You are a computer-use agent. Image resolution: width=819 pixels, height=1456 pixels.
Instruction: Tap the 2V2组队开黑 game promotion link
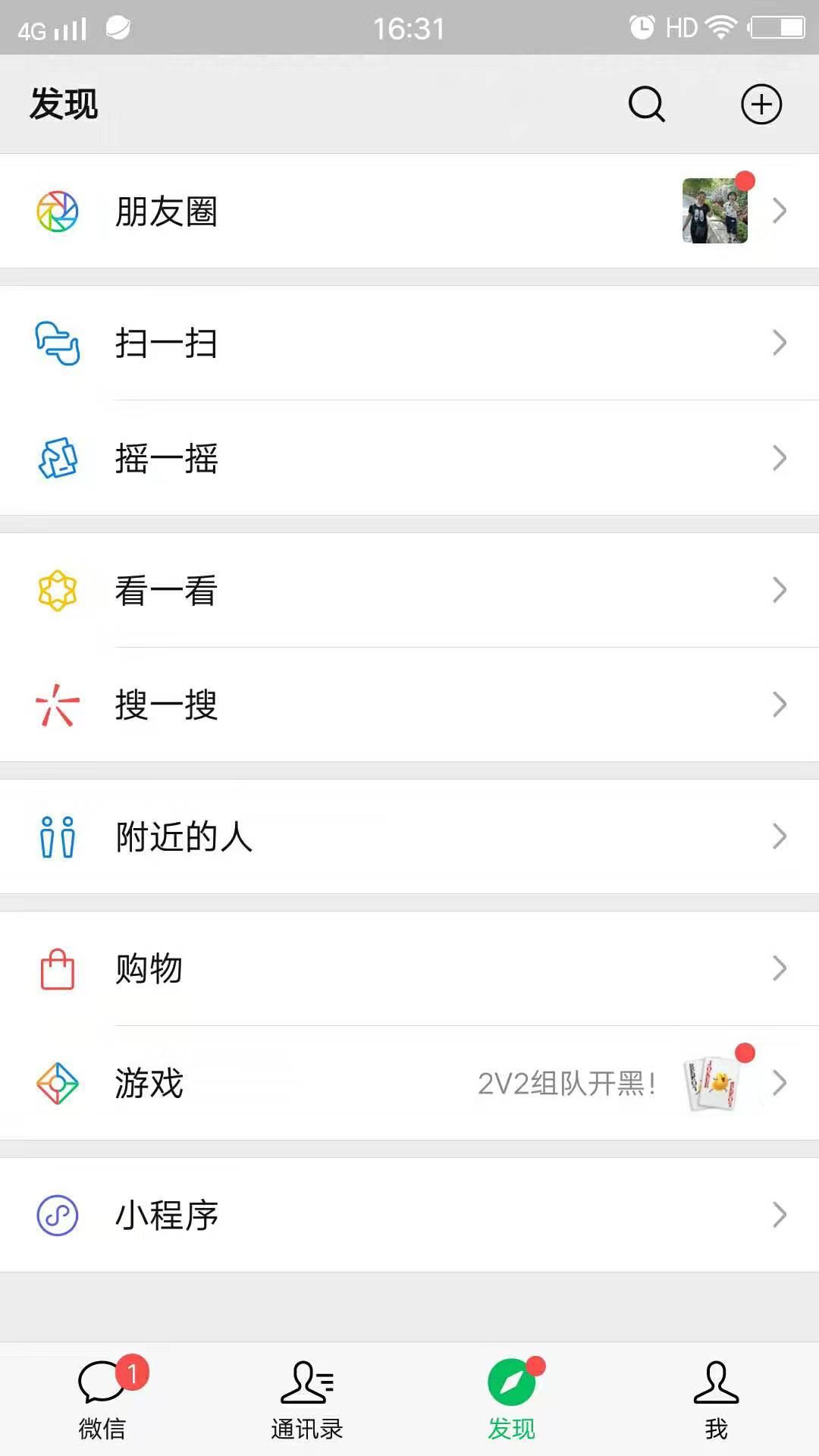point(568,1084)
